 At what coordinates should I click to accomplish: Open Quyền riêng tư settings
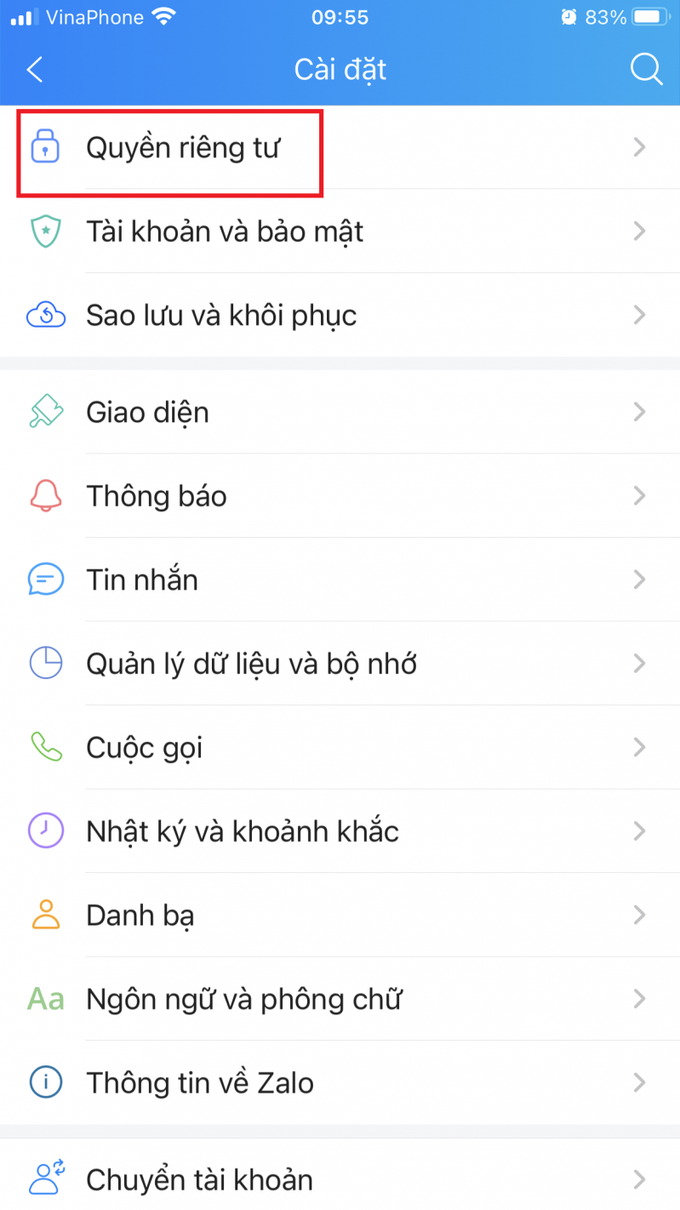tap(183, 148)
